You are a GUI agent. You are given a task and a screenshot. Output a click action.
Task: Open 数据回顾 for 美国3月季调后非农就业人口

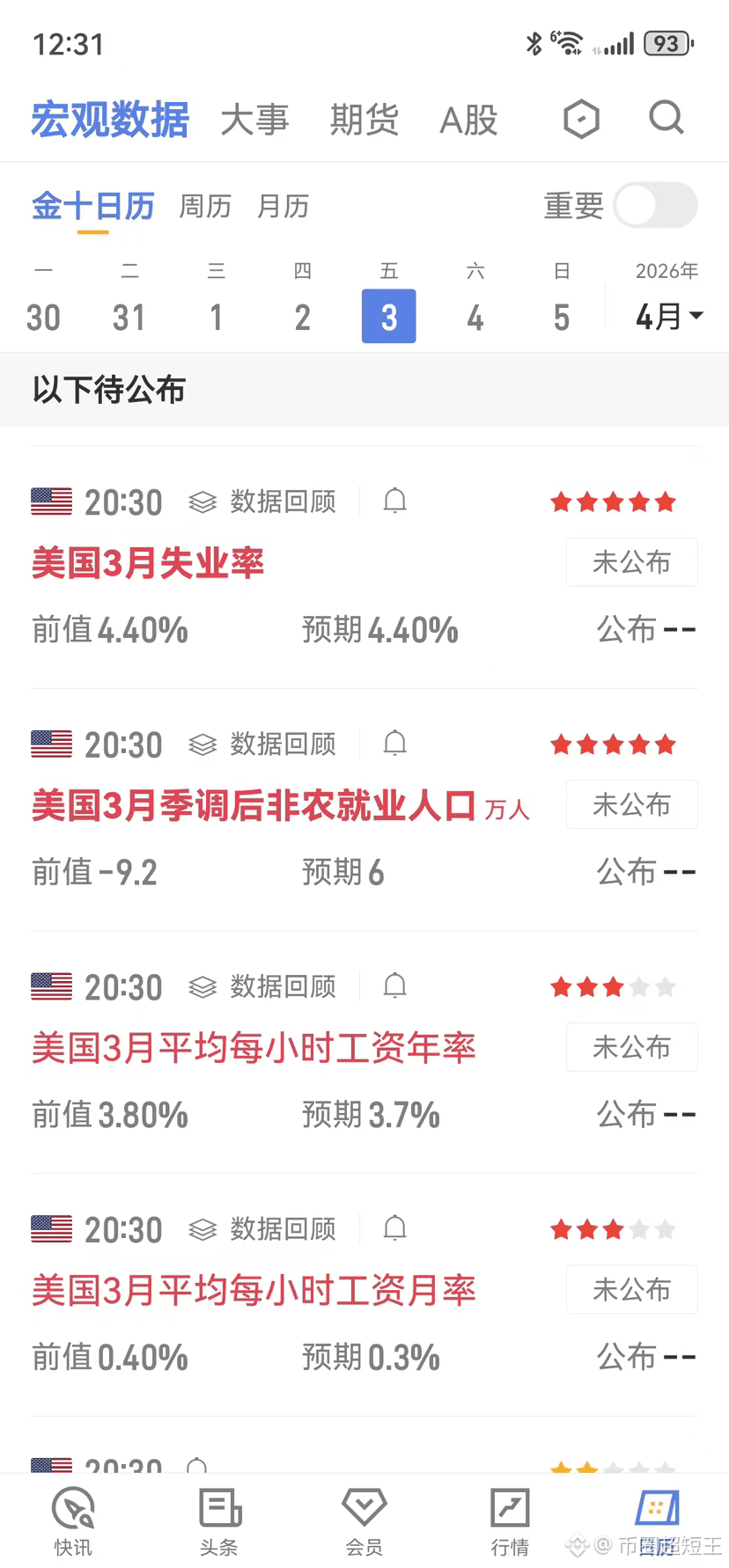263,744
